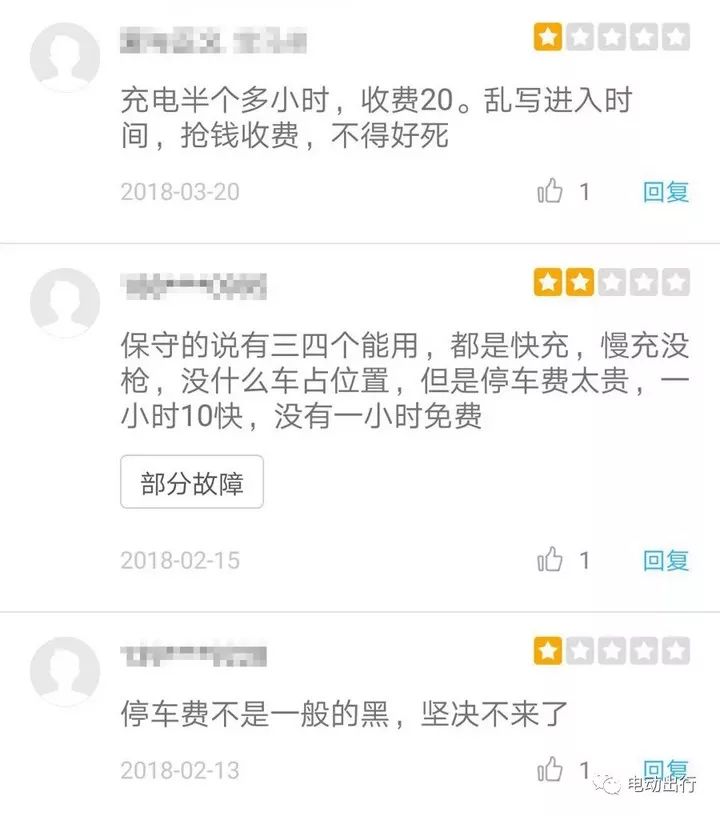Click the thumbs-up on the 2018-02-15 review

(552, 562)
